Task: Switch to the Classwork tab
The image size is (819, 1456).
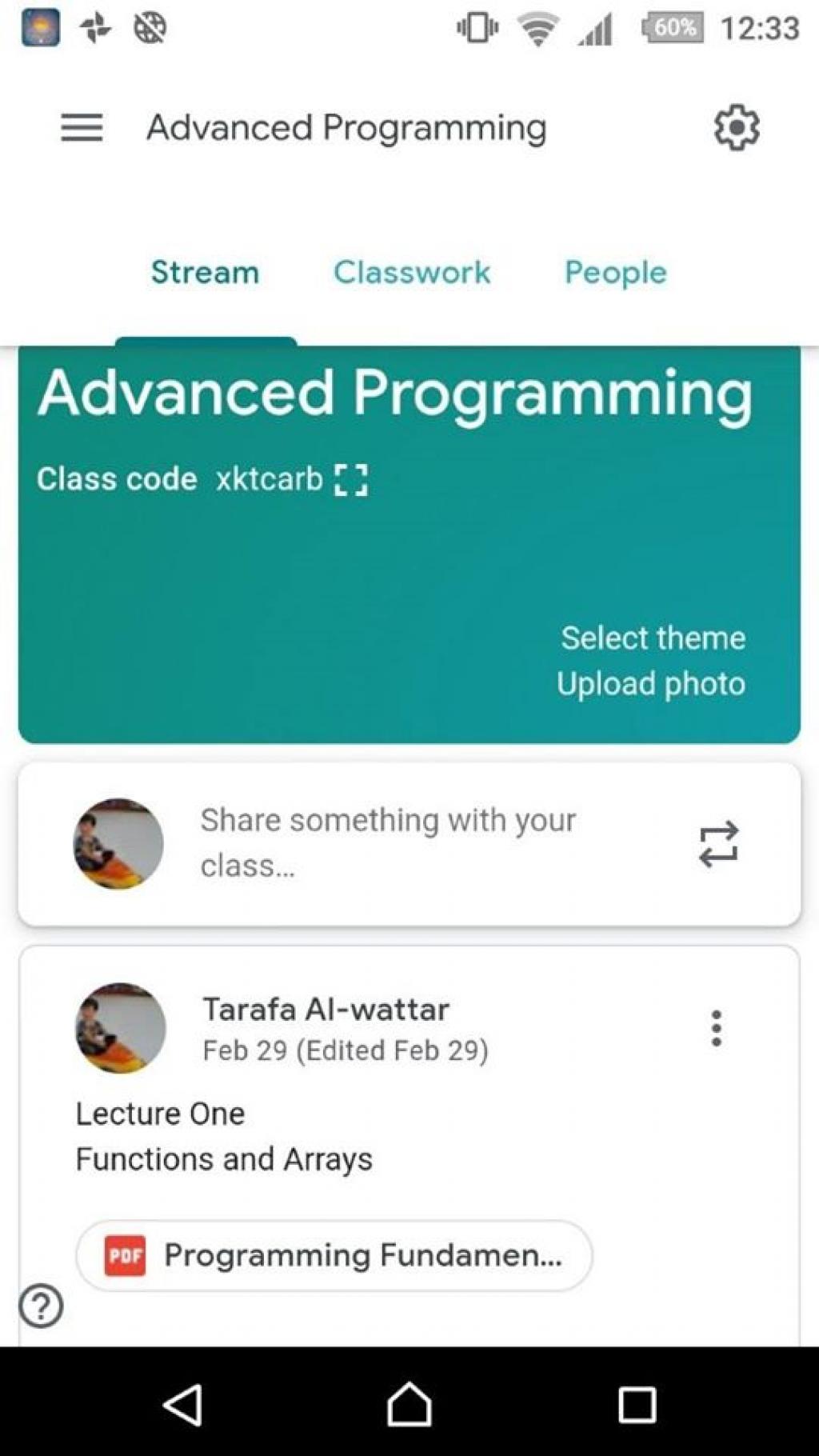Action: click(411, 273)
